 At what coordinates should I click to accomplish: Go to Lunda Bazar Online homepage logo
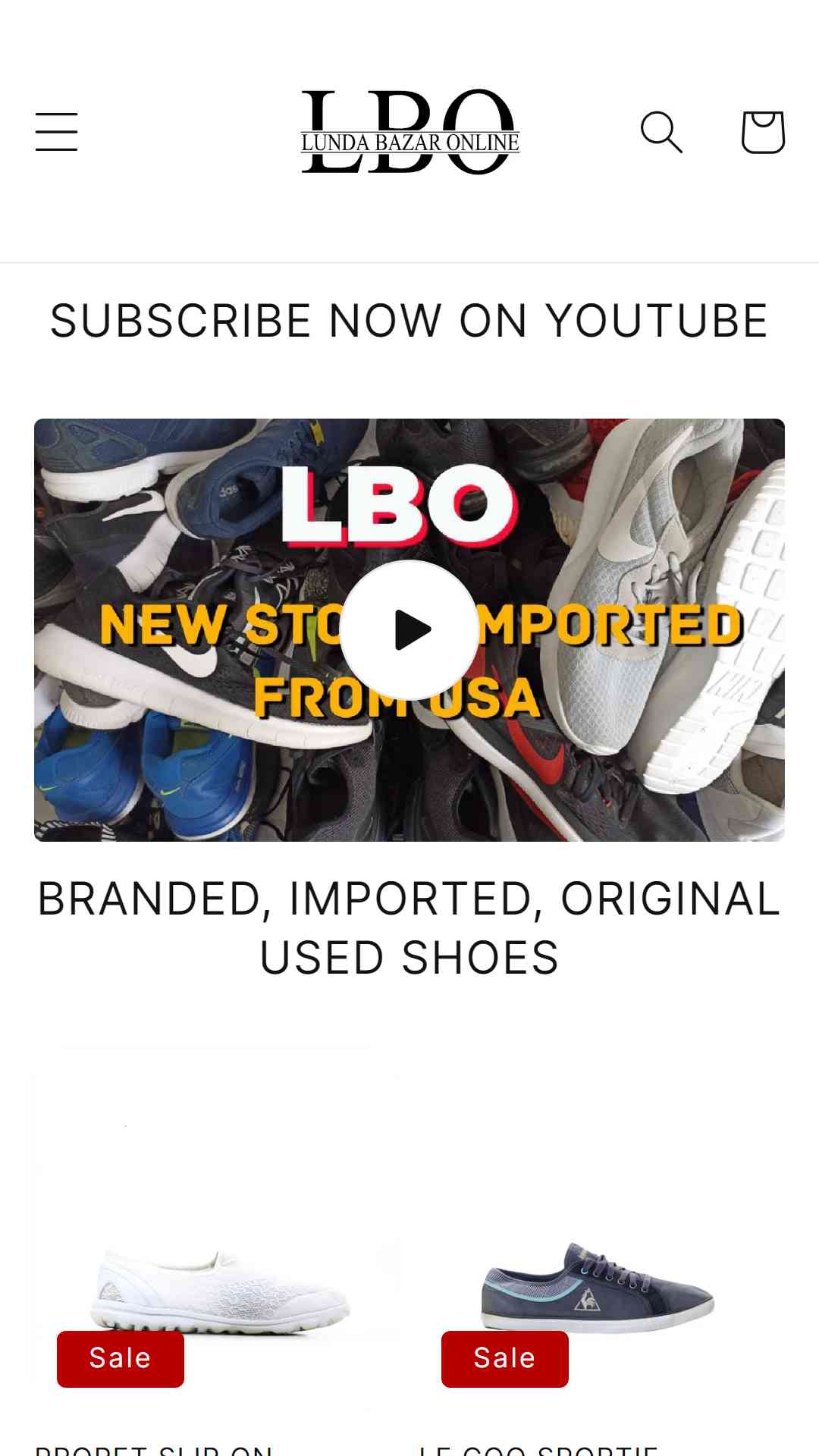pyautogui.click(x=409, y=132)
